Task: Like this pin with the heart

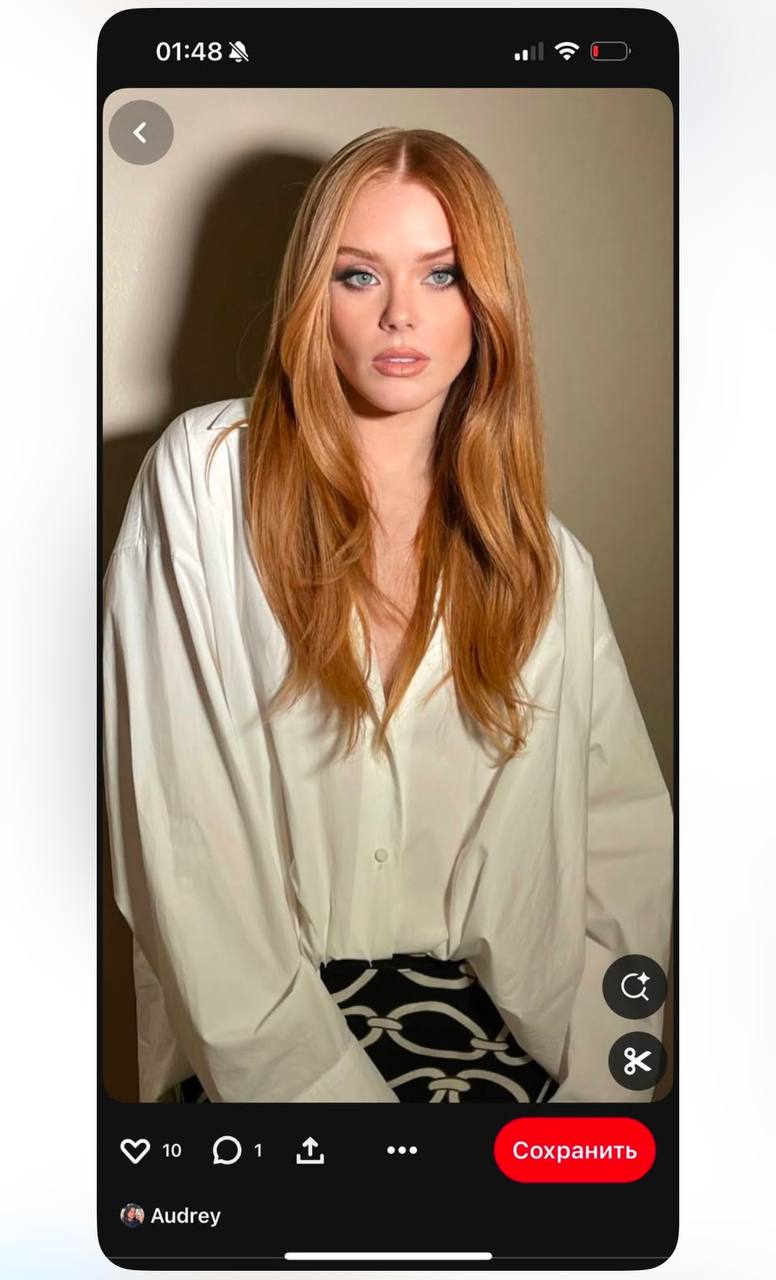Action: [135, 1151]
